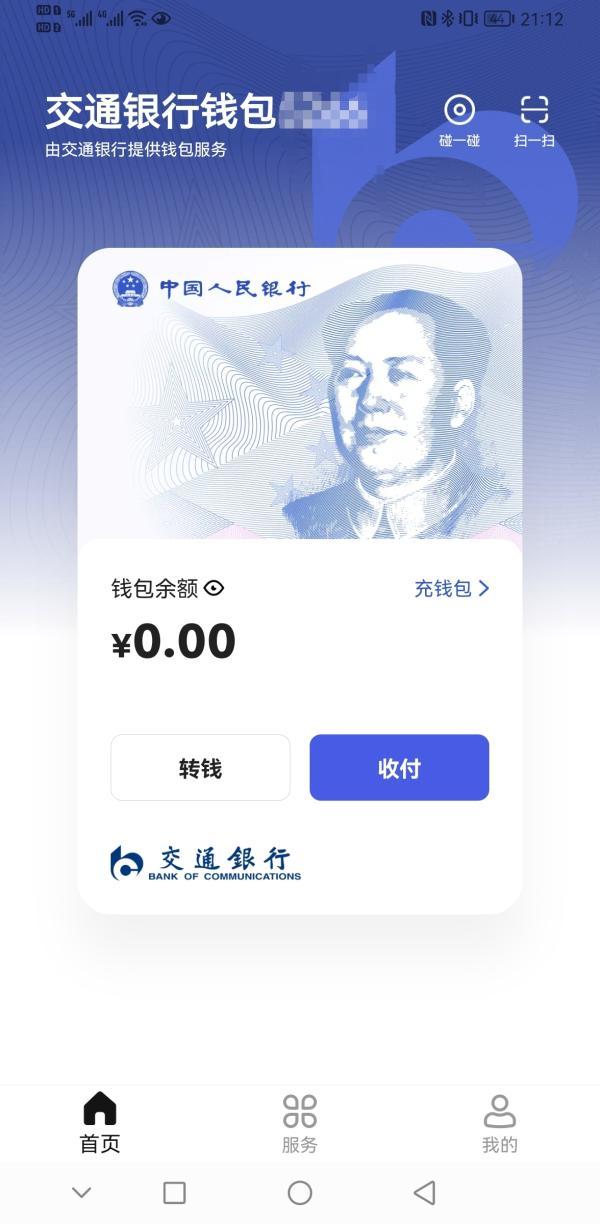Switch to the 服务 tab
This screenshot has width=600, height=1224.
click(299, 1124)
